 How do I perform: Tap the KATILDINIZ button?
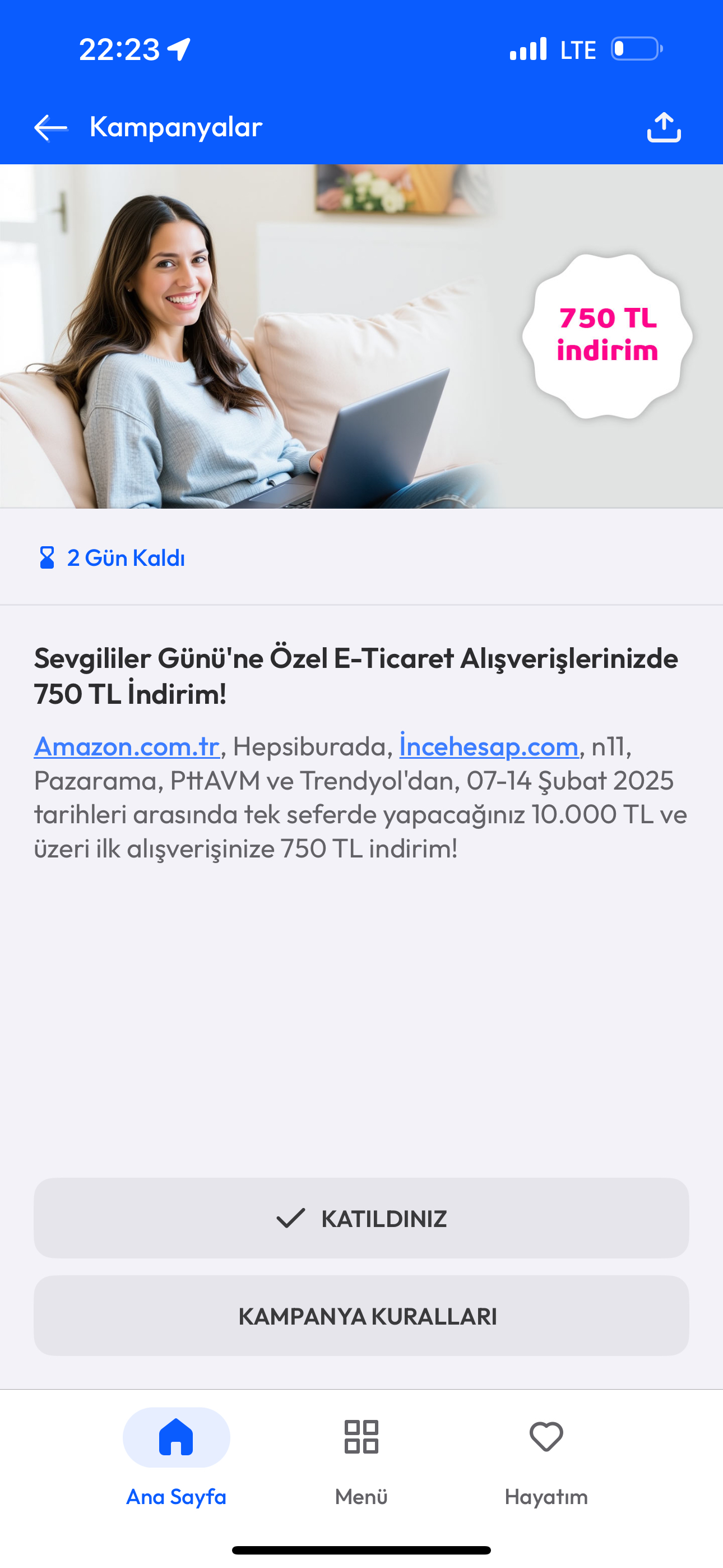[361, 1218]
